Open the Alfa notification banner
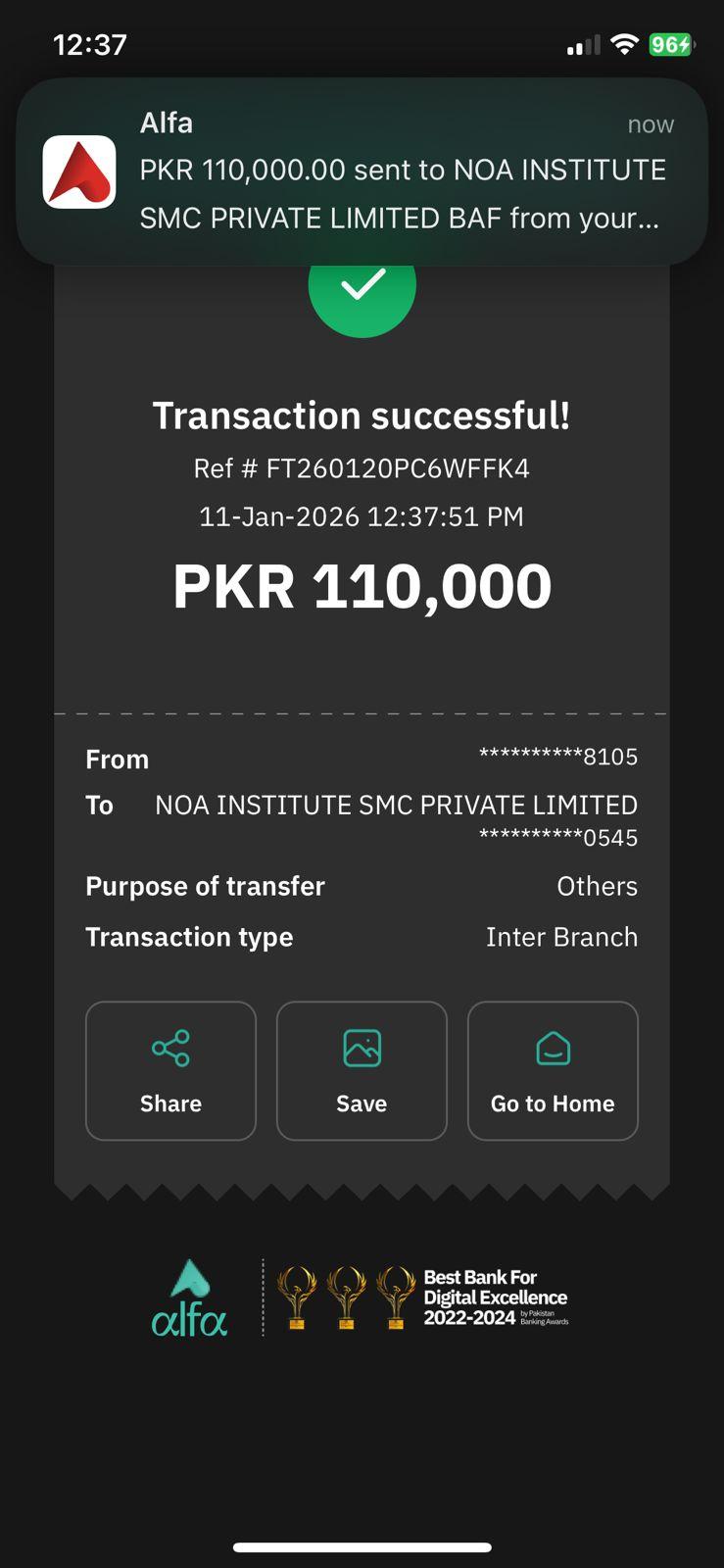Image resolution: width=724 pixels, height=1568 pixels. point(362,171)
